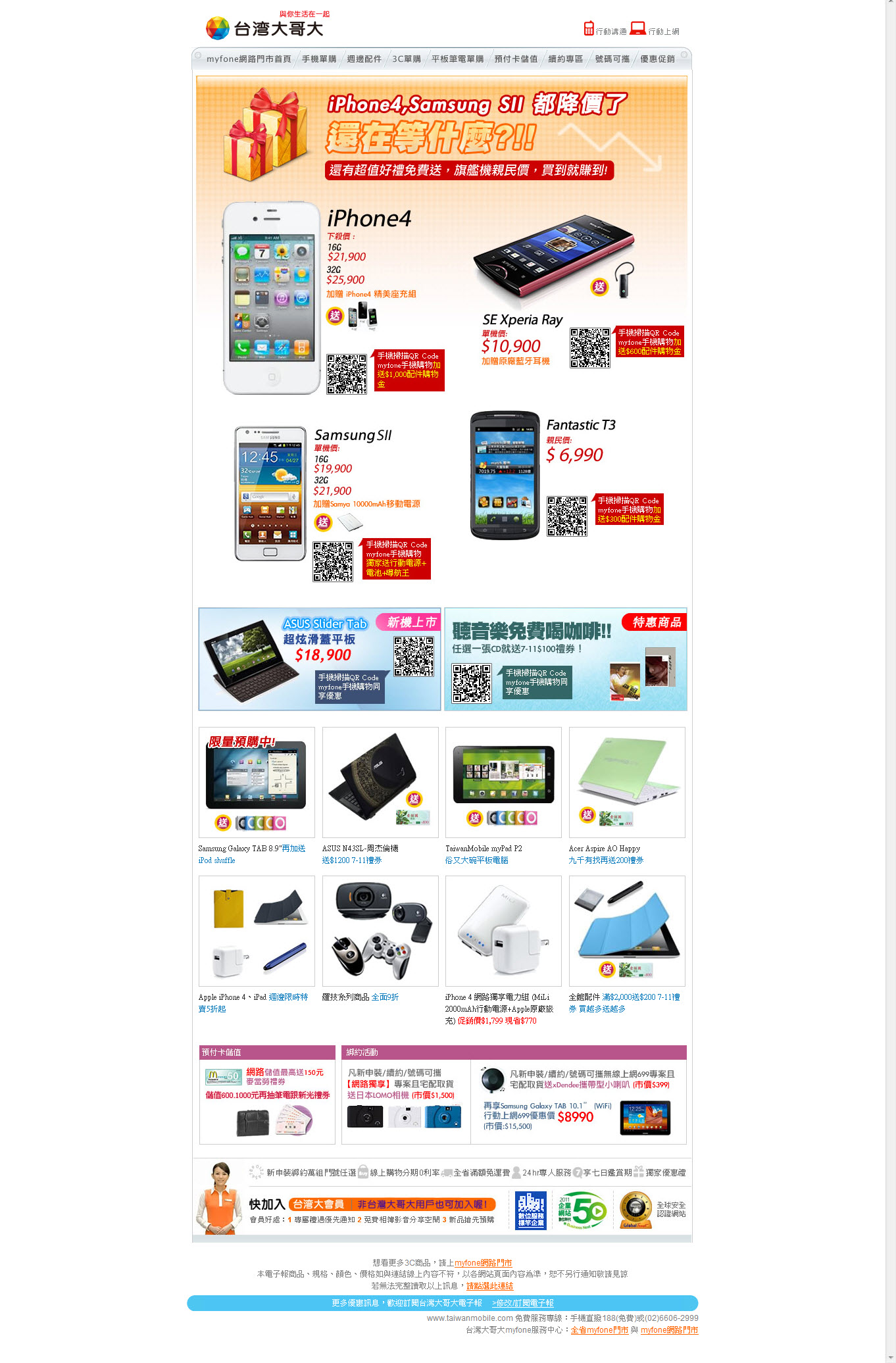This screenshot has width=896, height=1363.
Task: Open the 預付卡儲值 navigation item
Action: click(516, 59)
